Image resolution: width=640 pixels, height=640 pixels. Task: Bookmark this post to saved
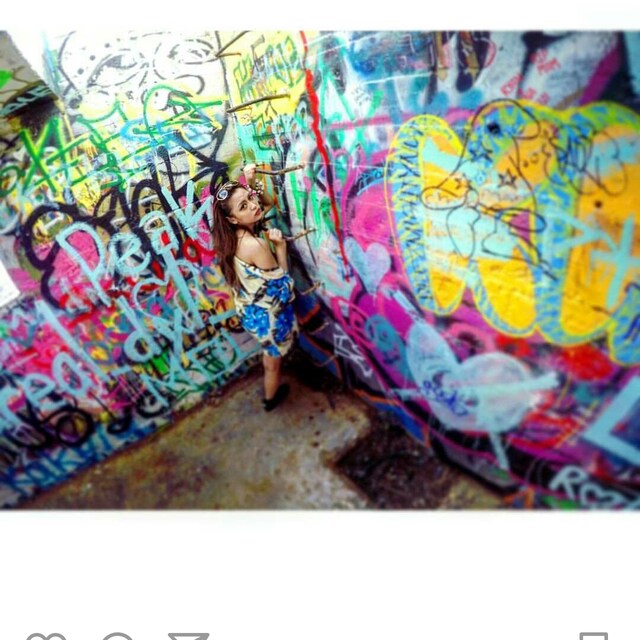(x=594, y=636)
